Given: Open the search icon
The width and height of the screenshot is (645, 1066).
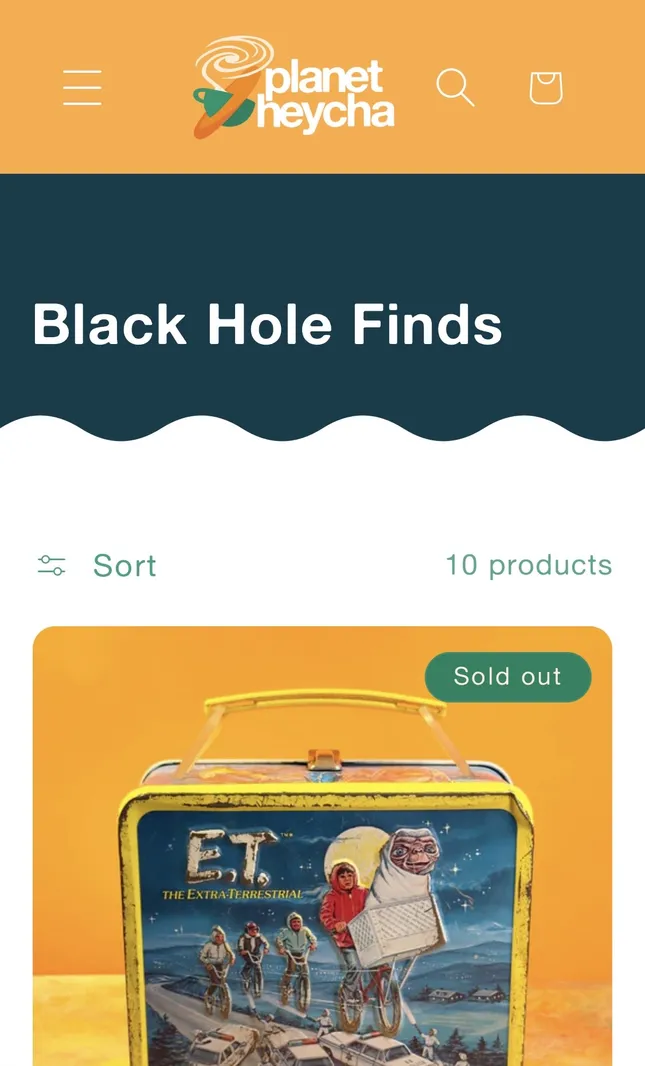Looking at the screenshot, I should [455, 87].
